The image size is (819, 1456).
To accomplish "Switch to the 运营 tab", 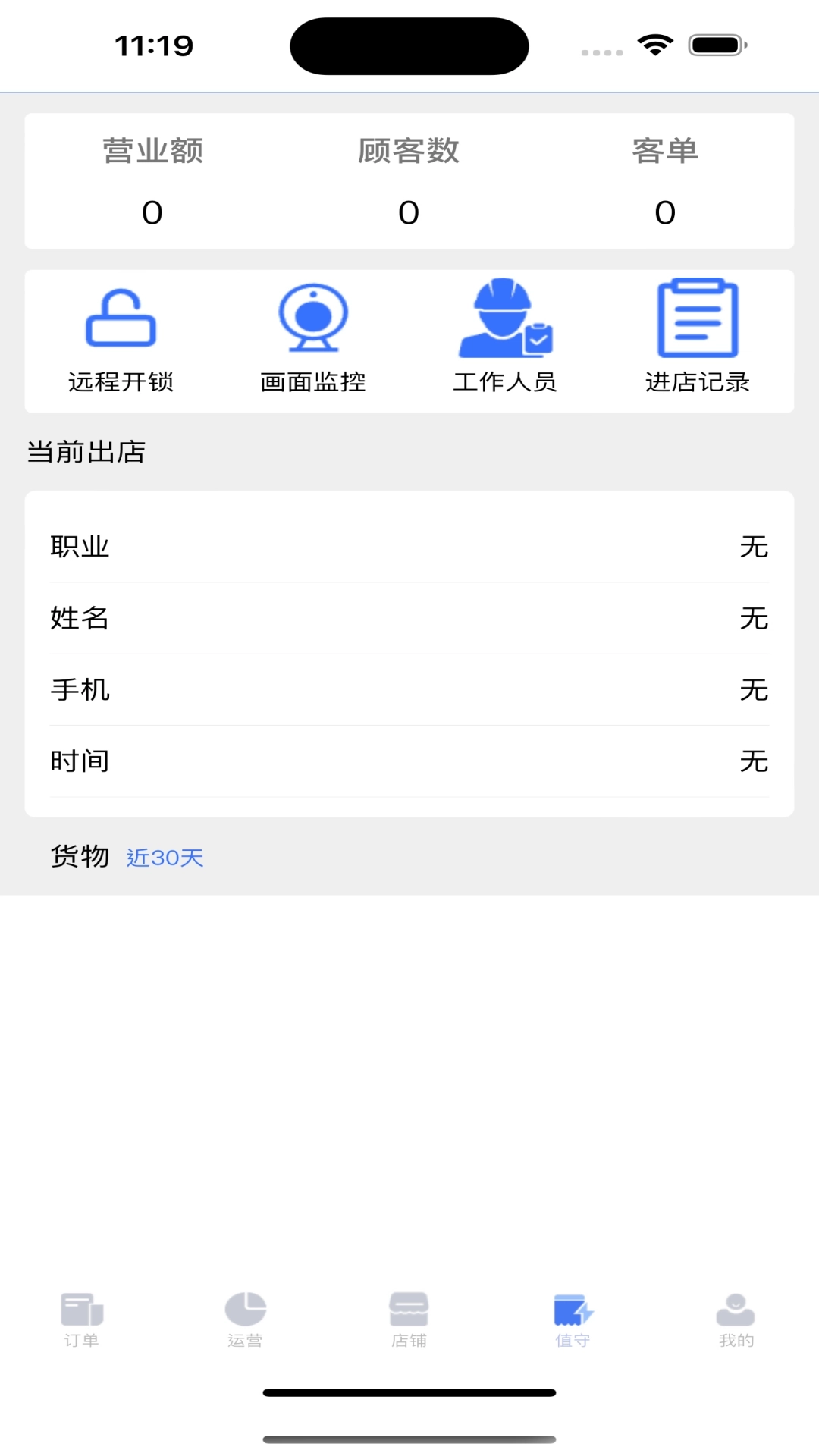I will pyautogui.click(x=245, y=1319).
